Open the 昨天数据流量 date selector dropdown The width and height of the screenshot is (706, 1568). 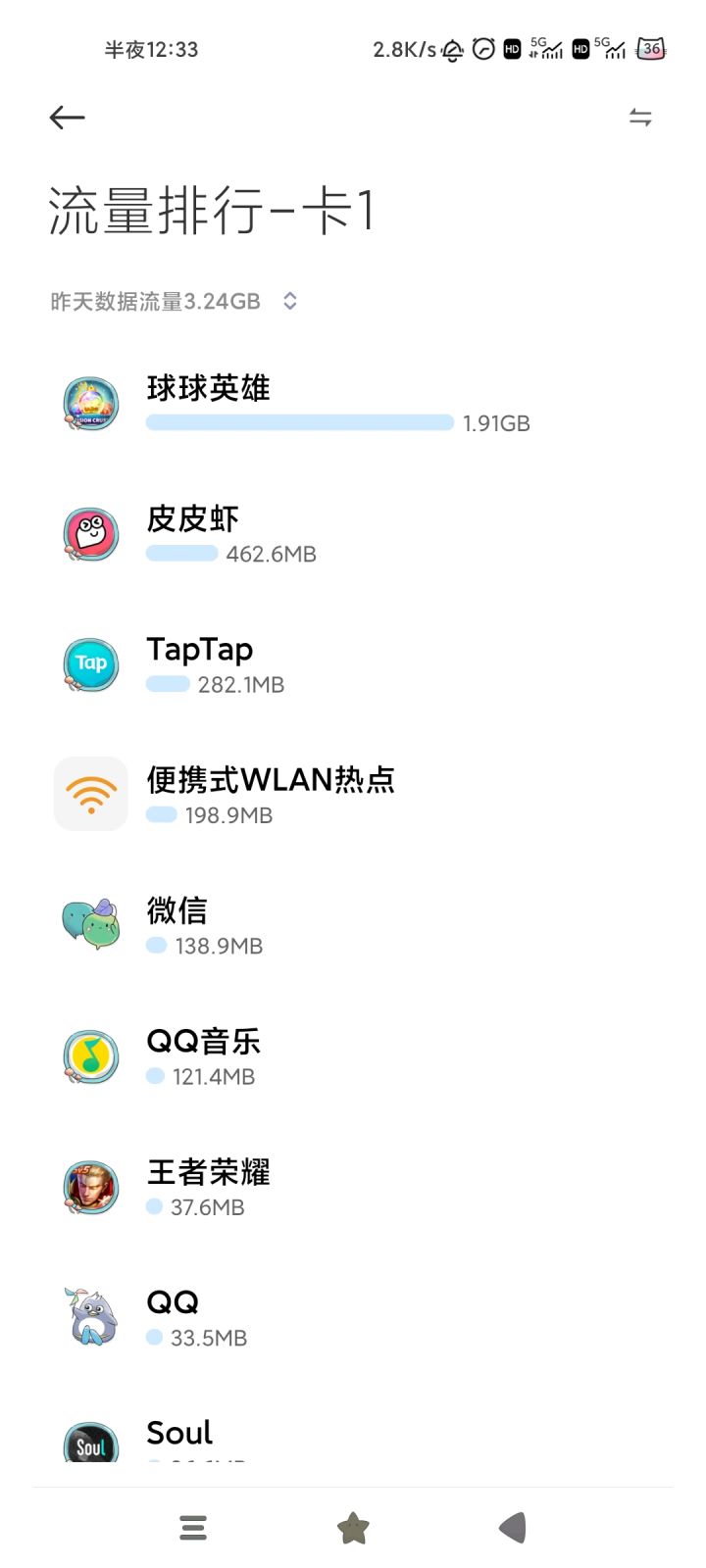[x=152, y=301]
